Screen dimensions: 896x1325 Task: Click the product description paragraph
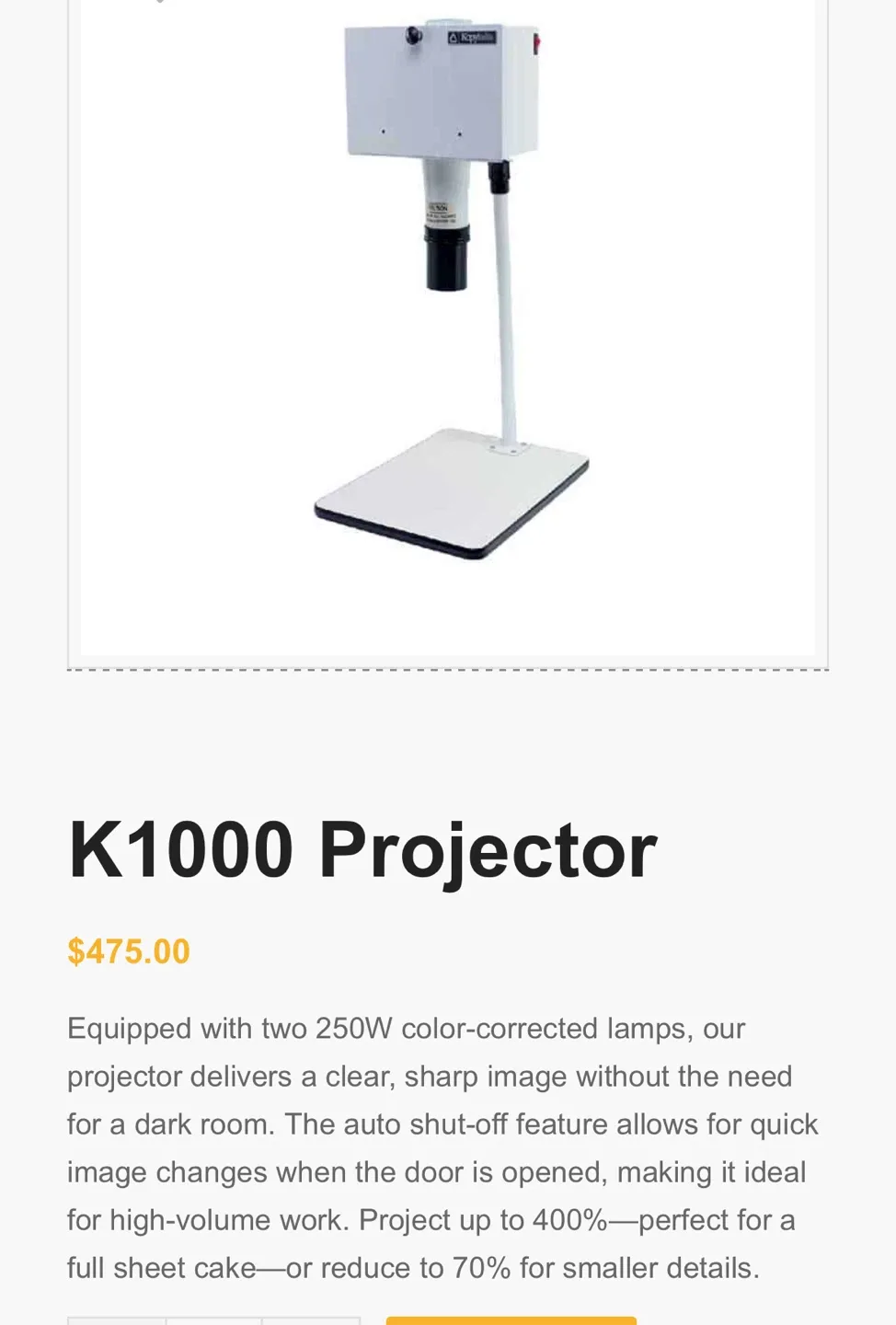click(x=442, y=1146)
